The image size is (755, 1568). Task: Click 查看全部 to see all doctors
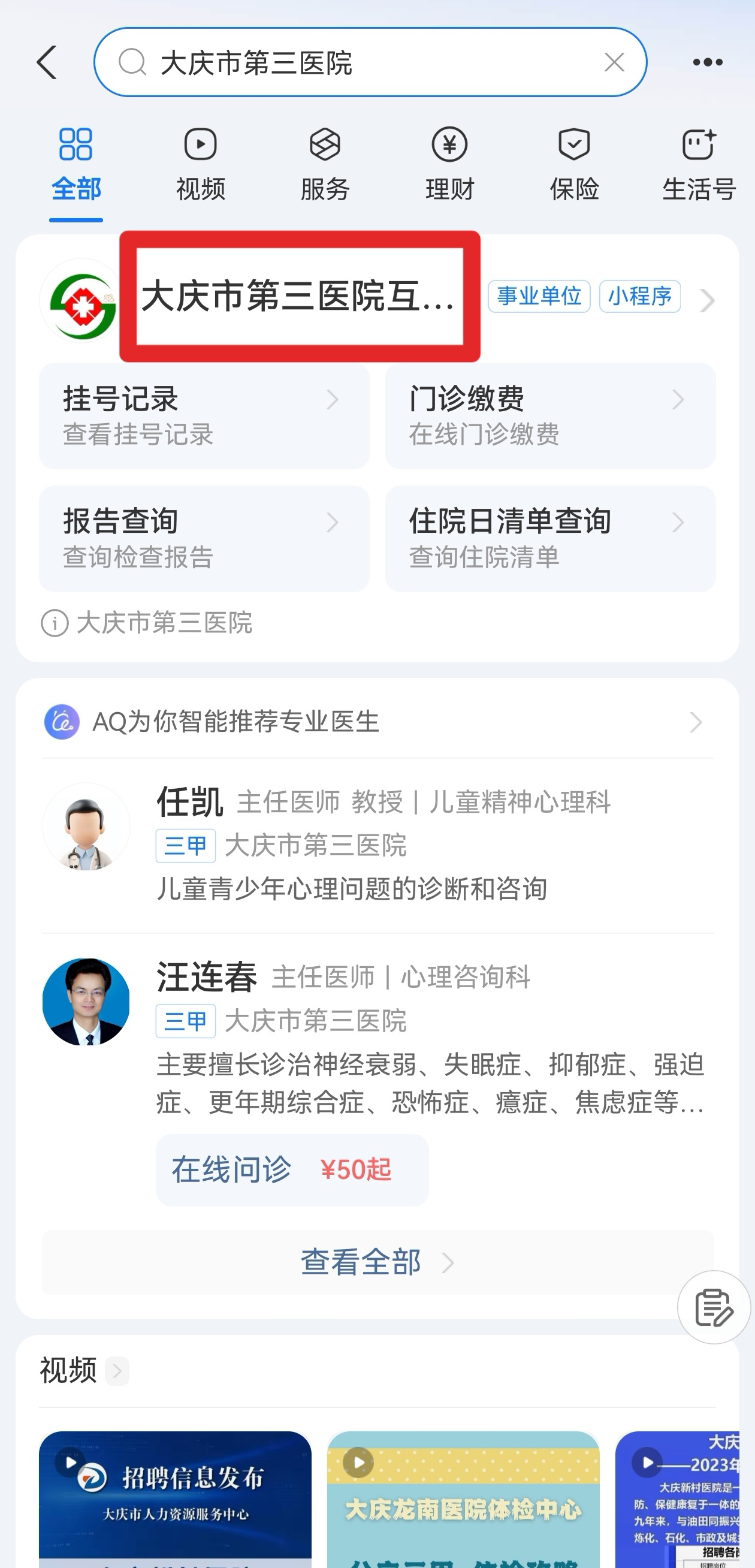[x=363, y=1262]
